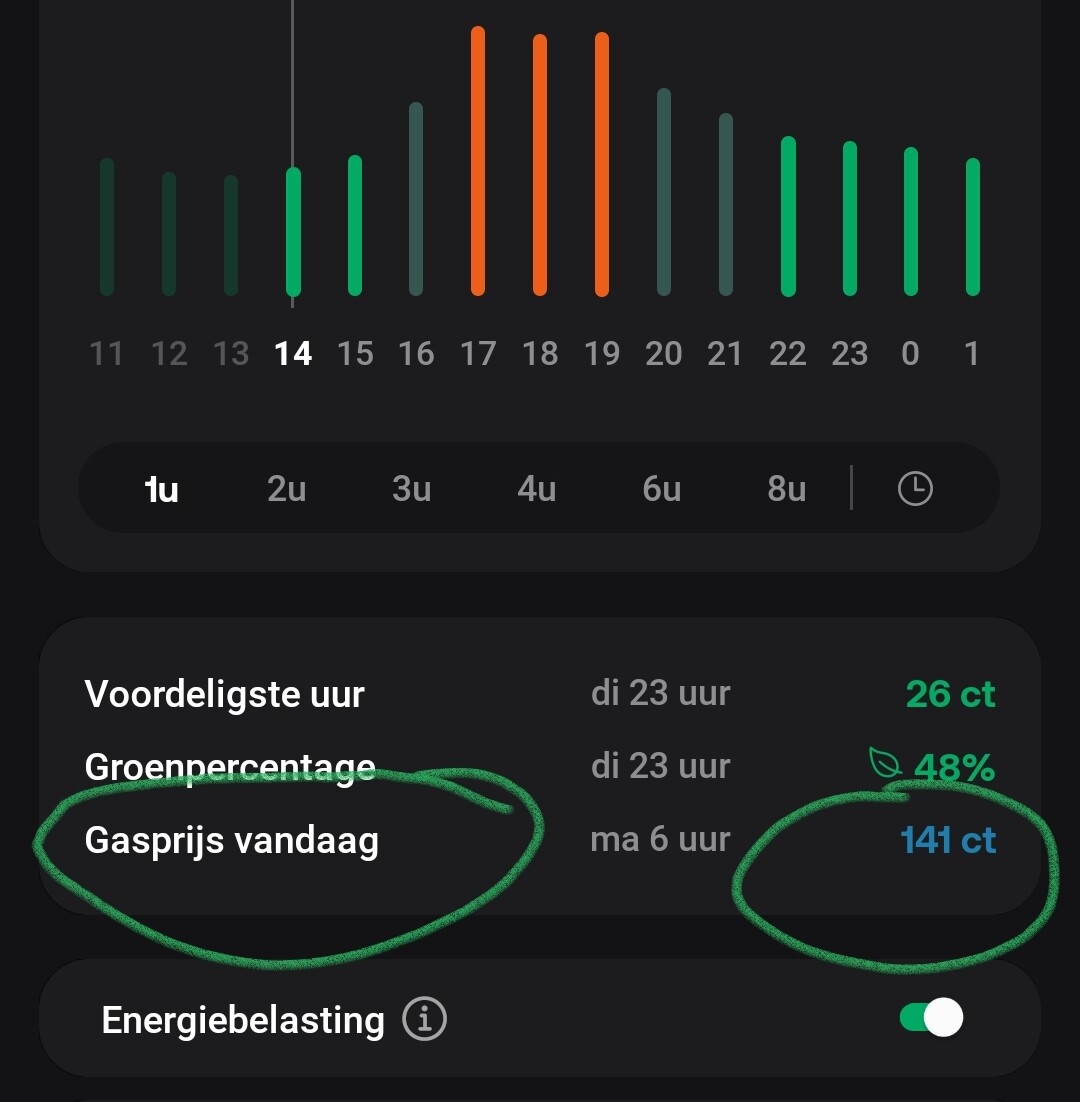Screen dimensions: 1080x1102
Task: Open the clock custom time option
Action: pos(915,489)
